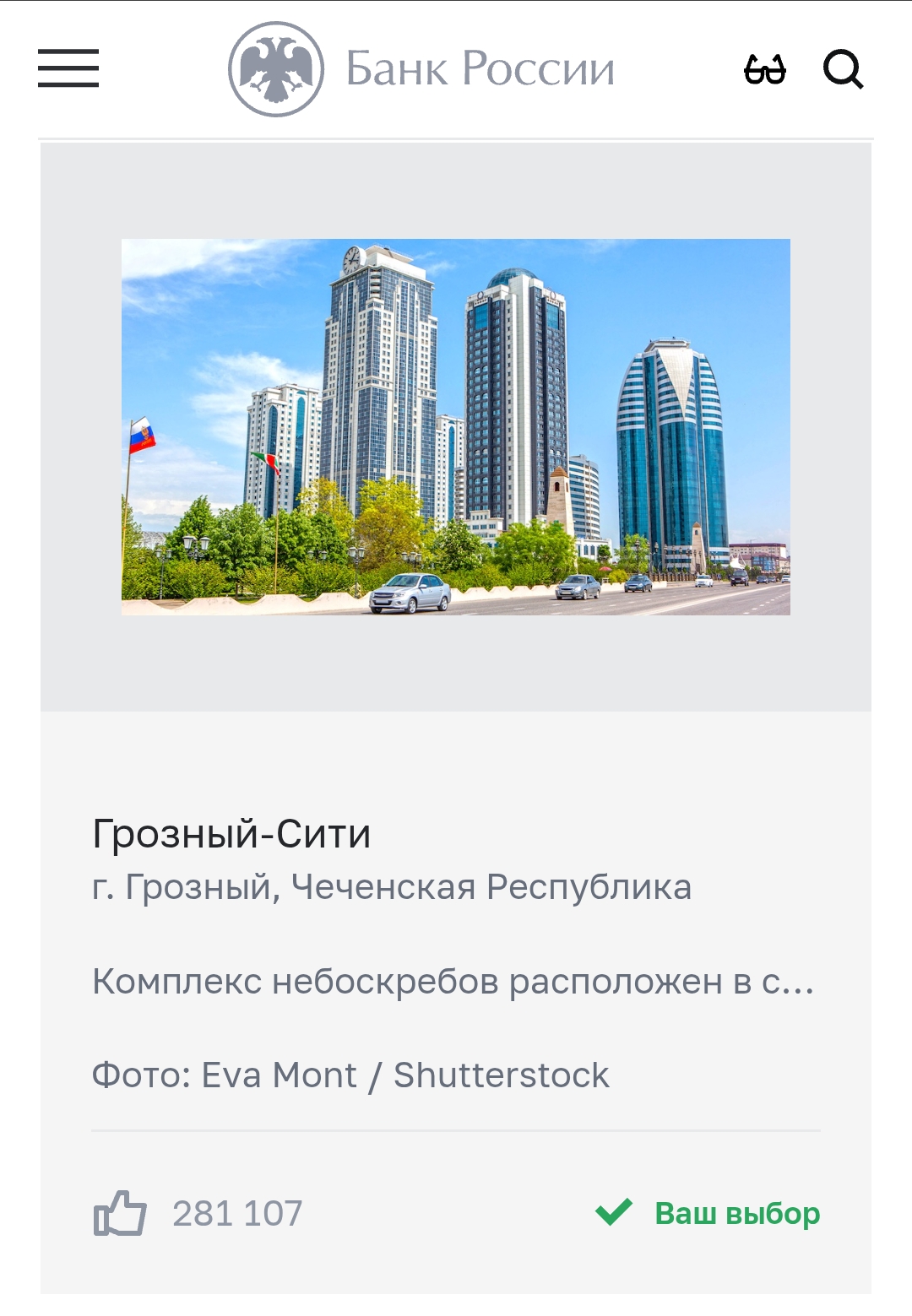The width and height of the screenshot is (912, 1316).
Task: Open the site search magnifier
Action: 843,69
